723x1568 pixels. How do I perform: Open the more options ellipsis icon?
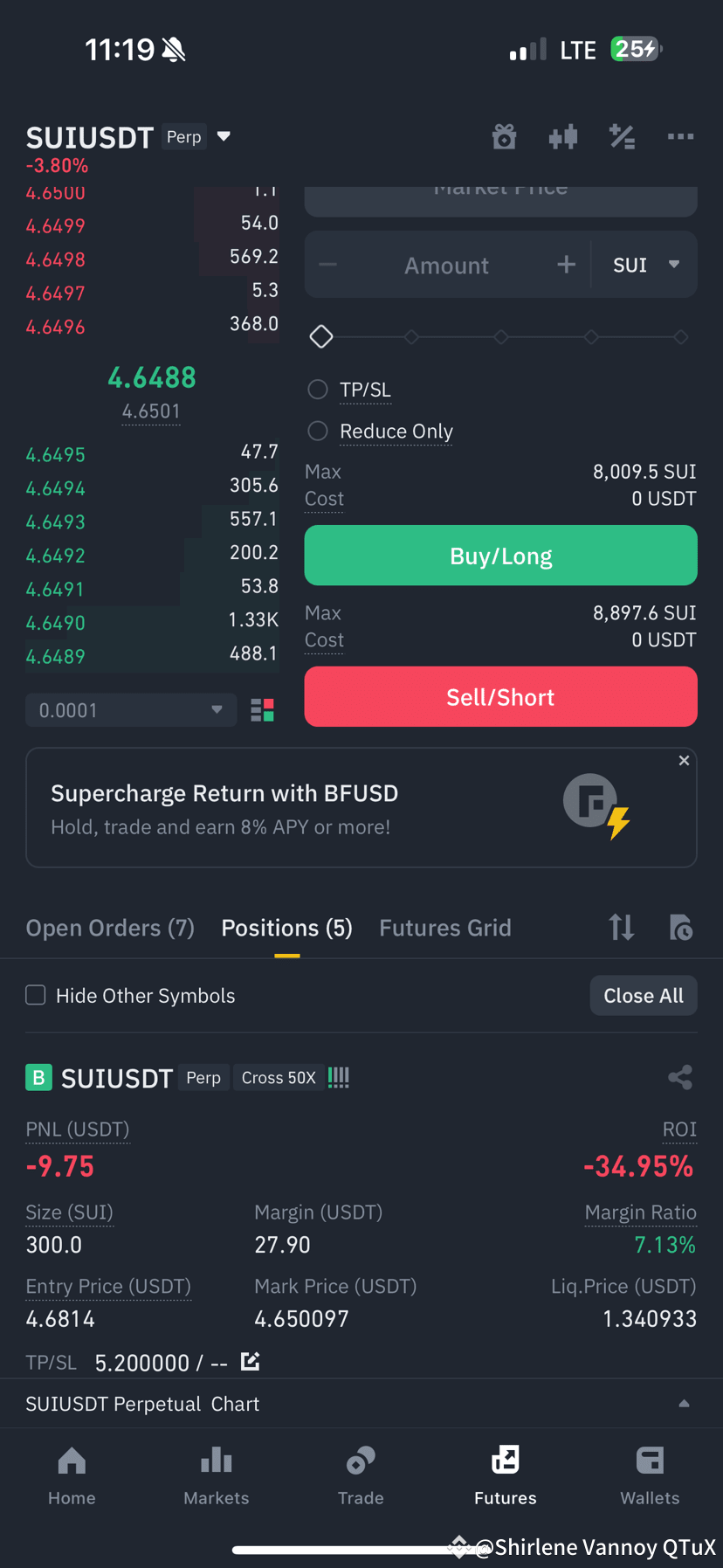(x=680, y=136)
